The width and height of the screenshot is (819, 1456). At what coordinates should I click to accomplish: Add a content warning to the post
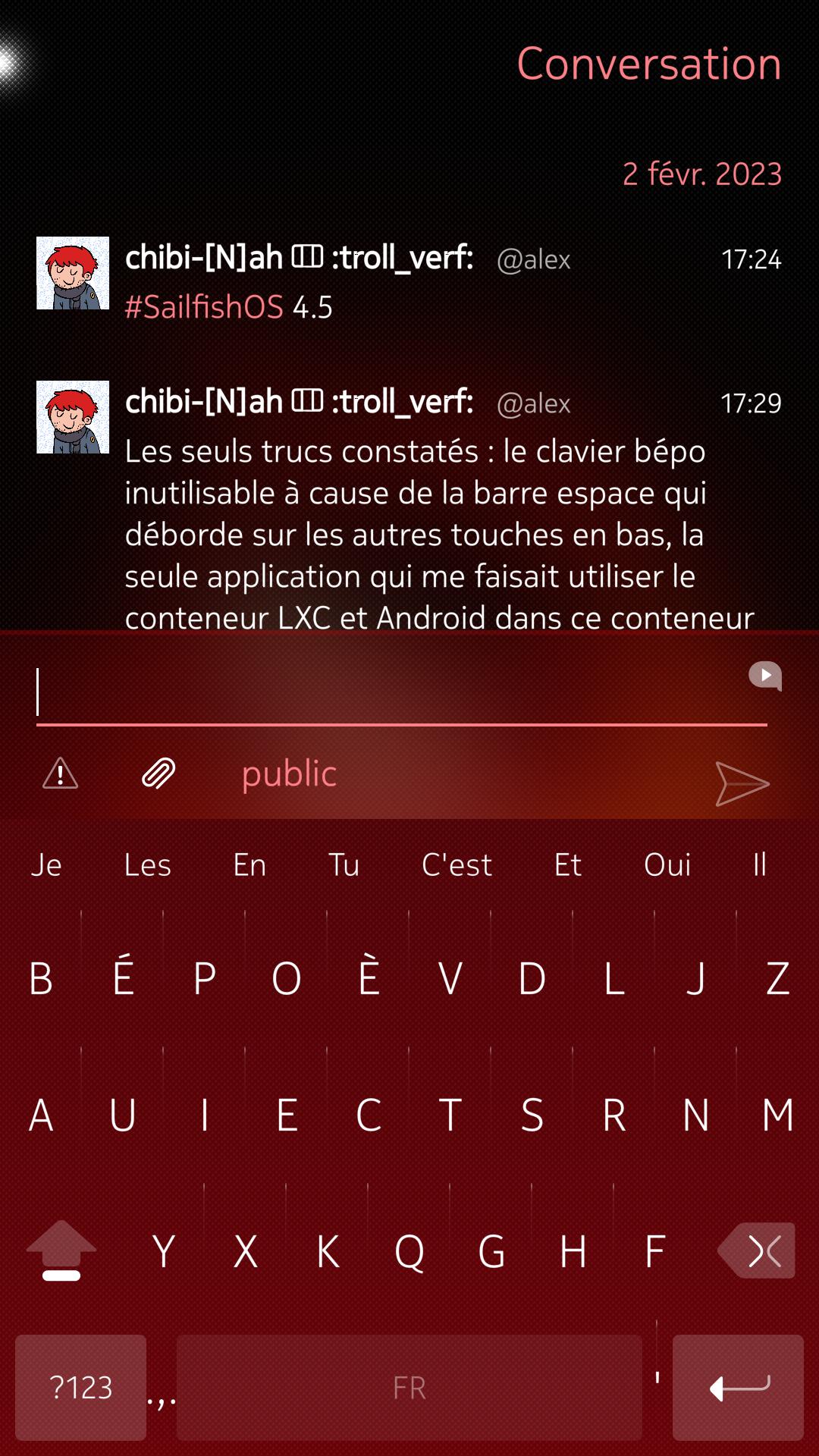pos(61,774)
